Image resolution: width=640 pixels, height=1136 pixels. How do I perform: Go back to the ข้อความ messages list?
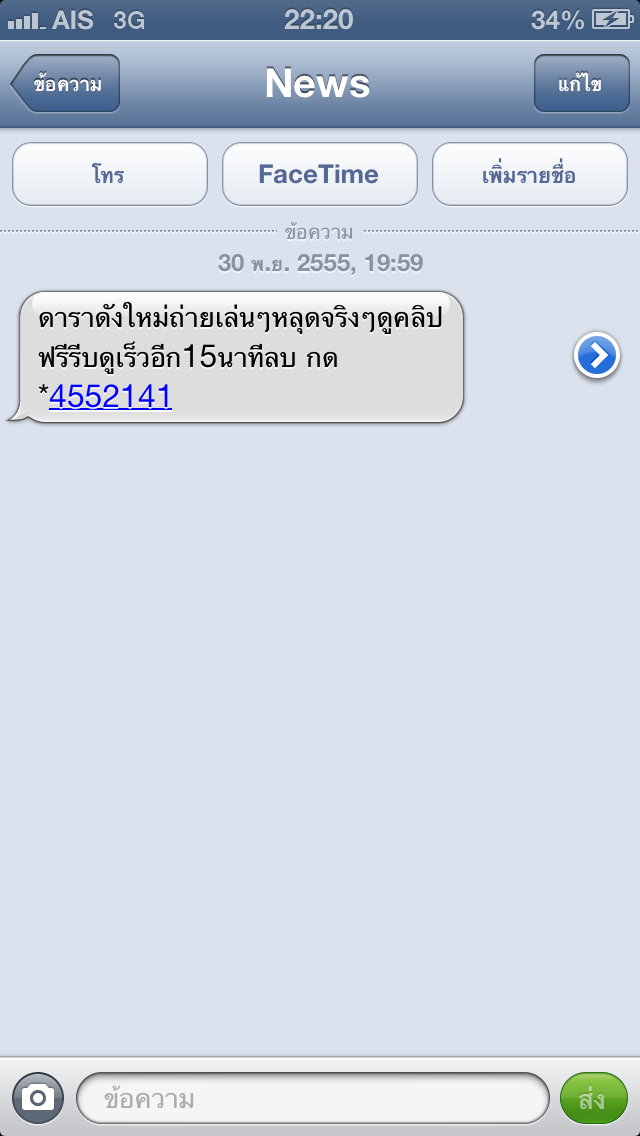(66, 84)
